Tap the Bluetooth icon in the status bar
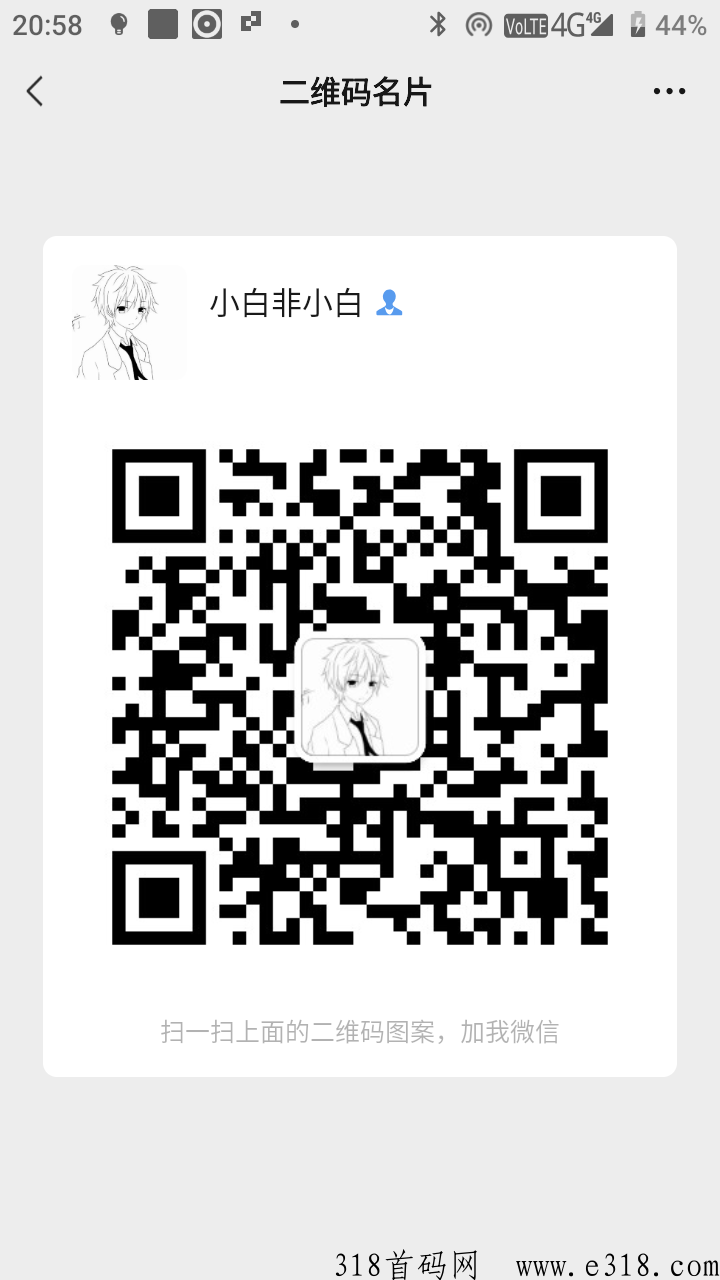The image size is (720, 1280). [437, 25]
